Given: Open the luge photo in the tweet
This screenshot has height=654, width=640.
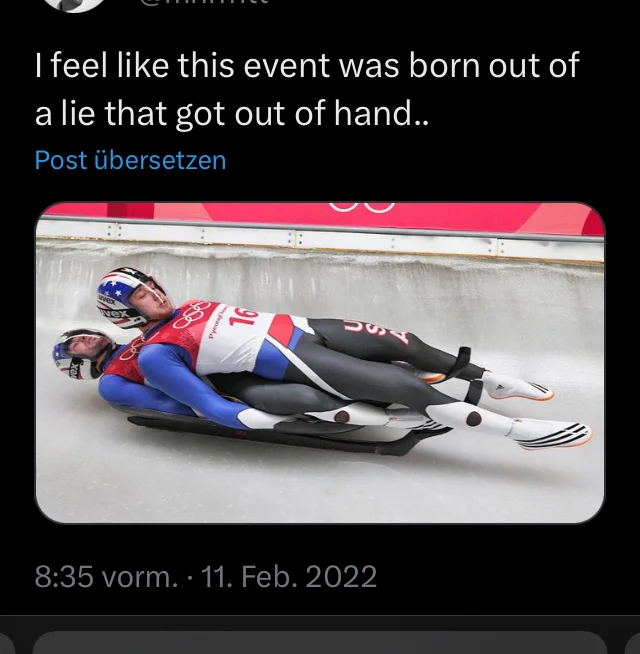Looking at the screenshot, I should point(320,362).
